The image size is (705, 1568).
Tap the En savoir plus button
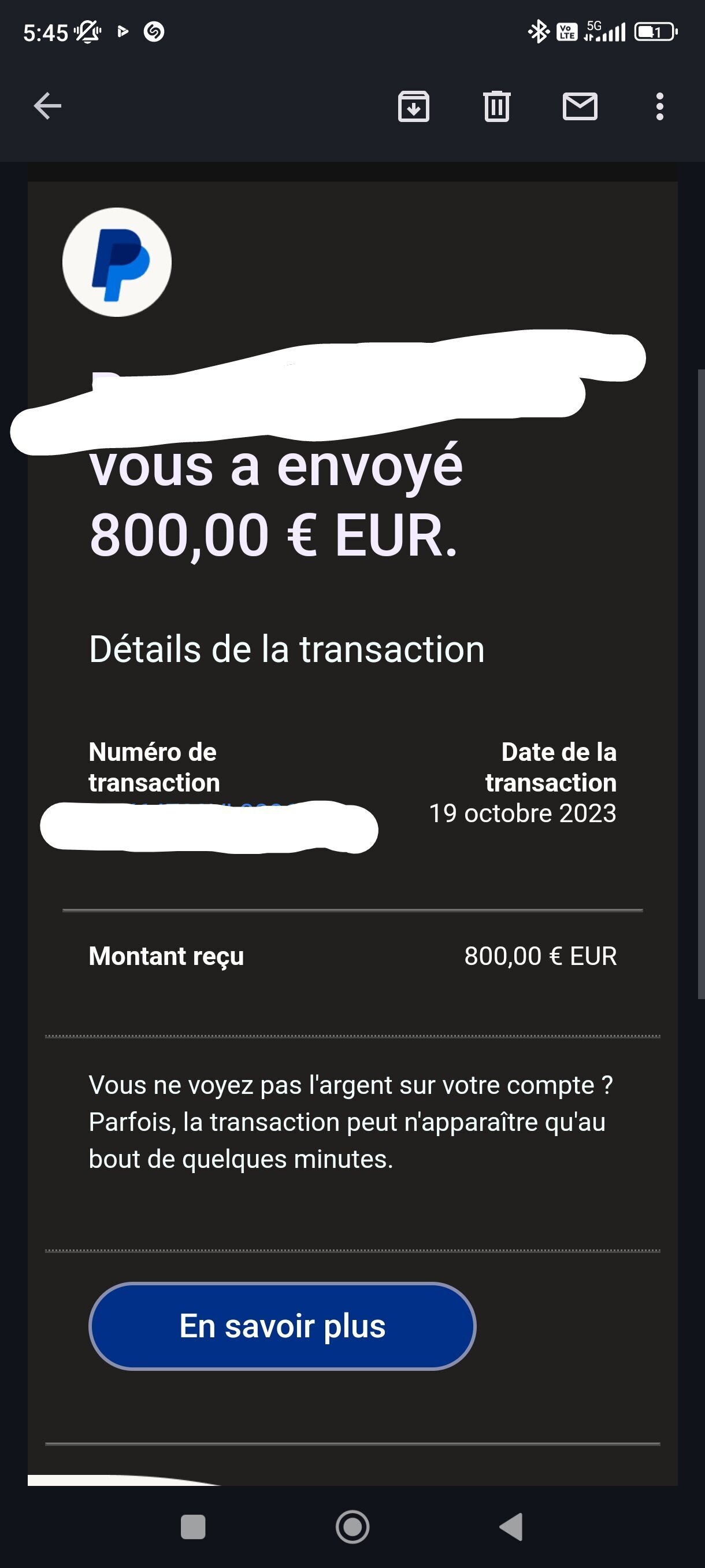pos(282,1326)
